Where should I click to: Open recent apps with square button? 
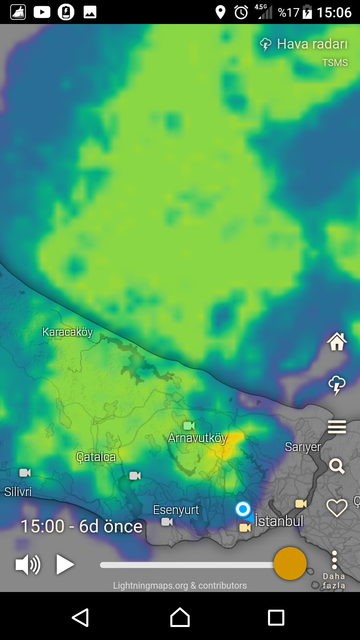coord(276,618)
